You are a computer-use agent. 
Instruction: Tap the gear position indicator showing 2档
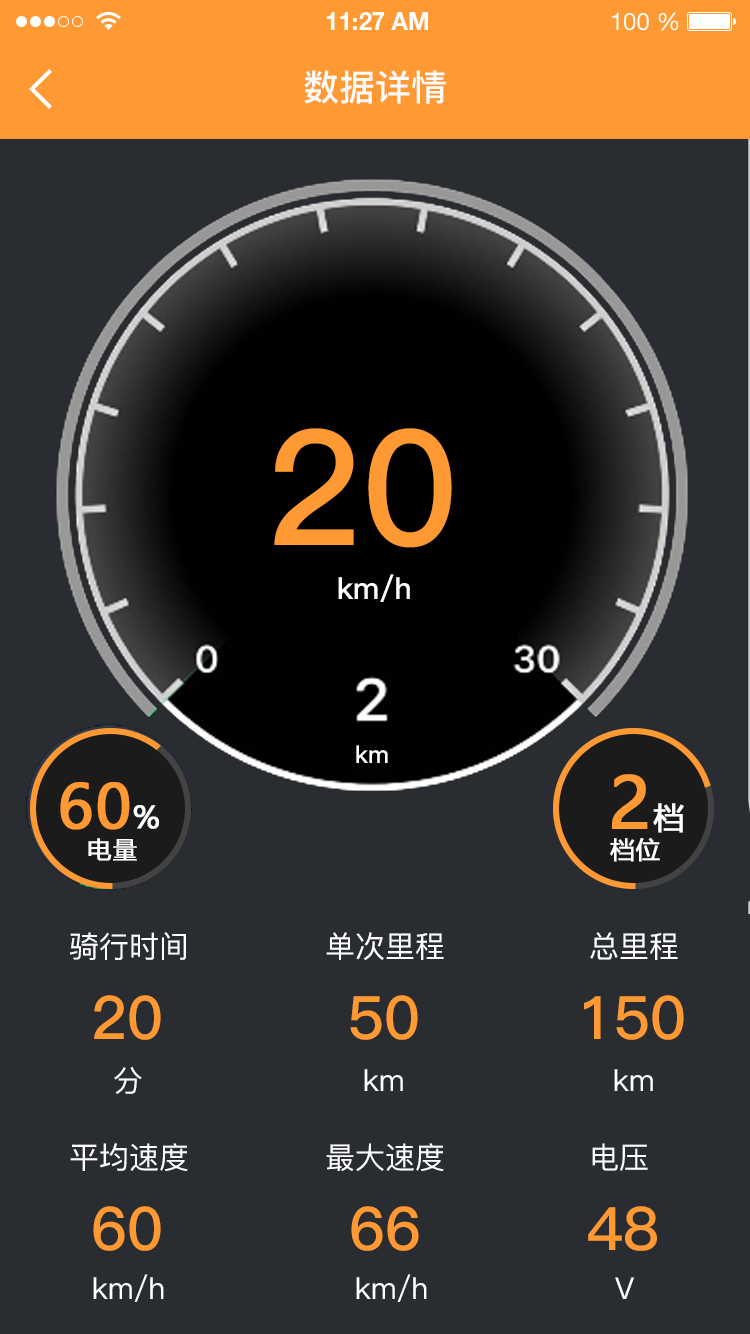coord(633,808)
